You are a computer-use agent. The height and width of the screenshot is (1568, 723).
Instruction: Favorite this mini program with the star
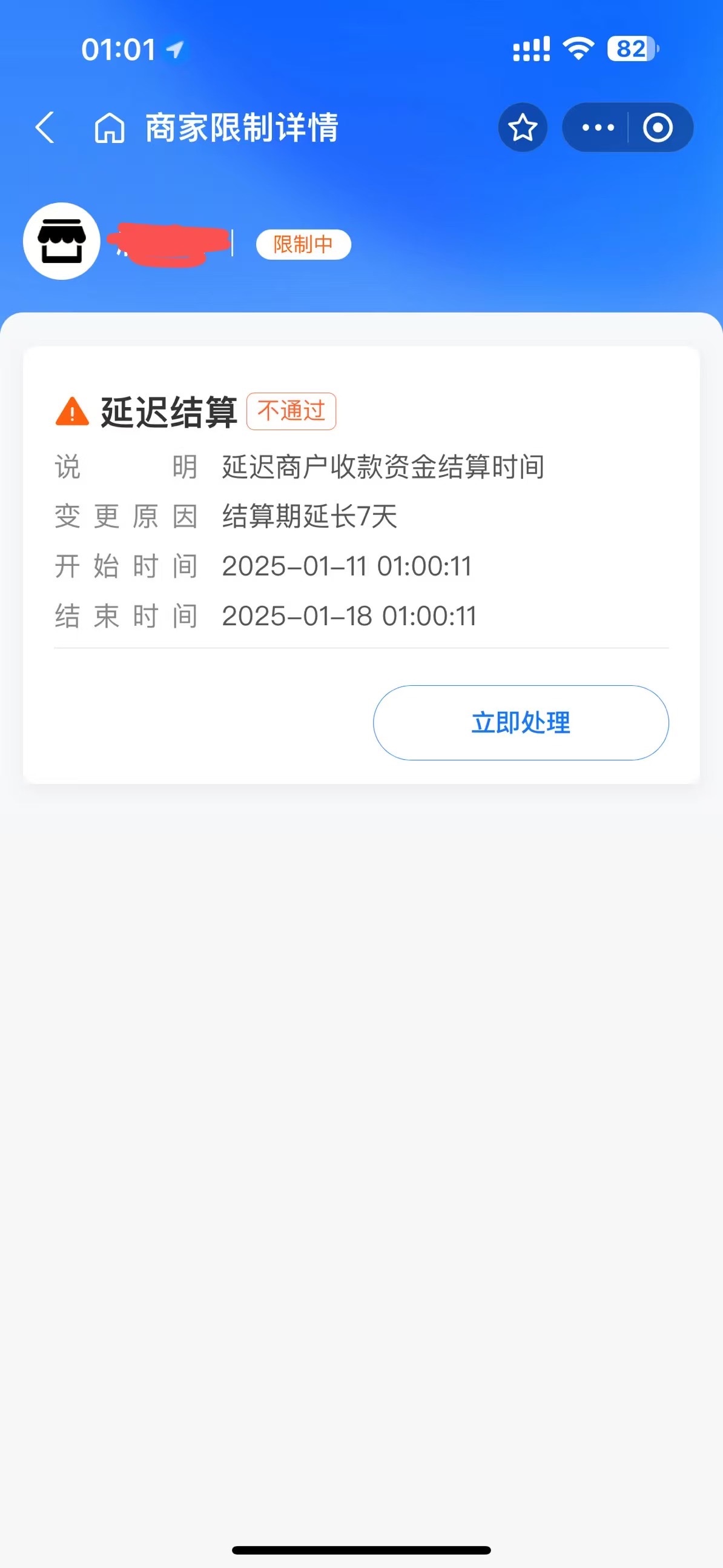[523, 128]
